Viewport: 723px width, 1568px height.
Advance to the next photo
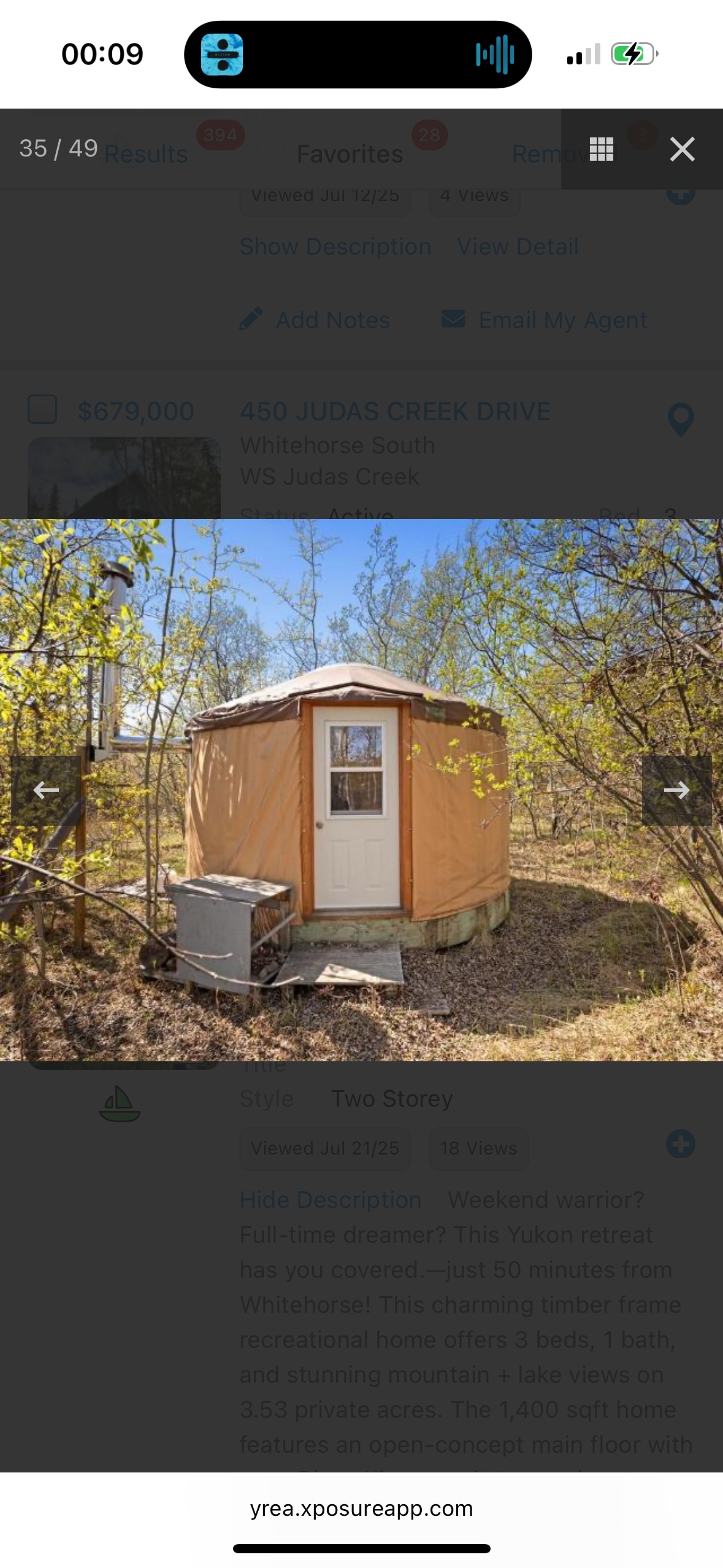pyautogui.click(x=676, y=790)
